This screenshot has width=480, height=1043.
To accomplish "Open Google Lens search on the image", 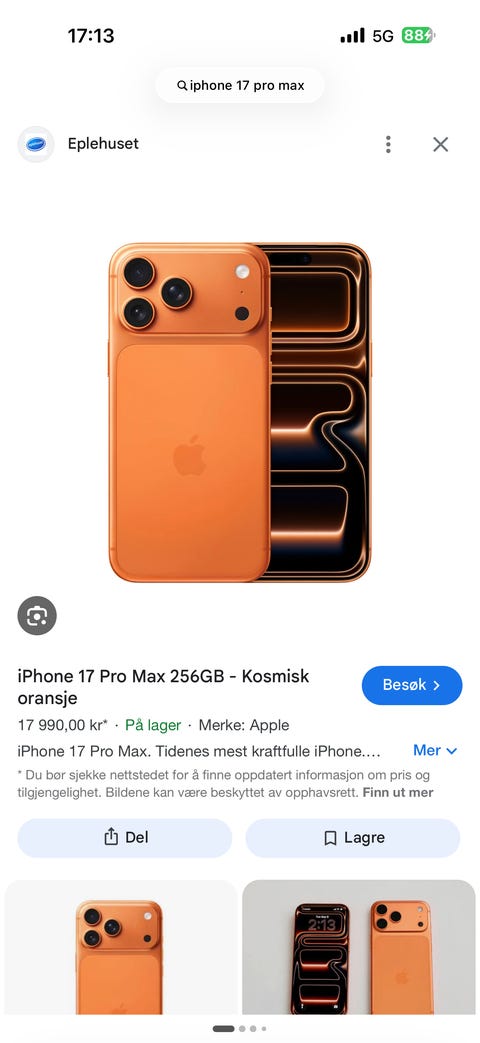I will [x=37, y=616].
